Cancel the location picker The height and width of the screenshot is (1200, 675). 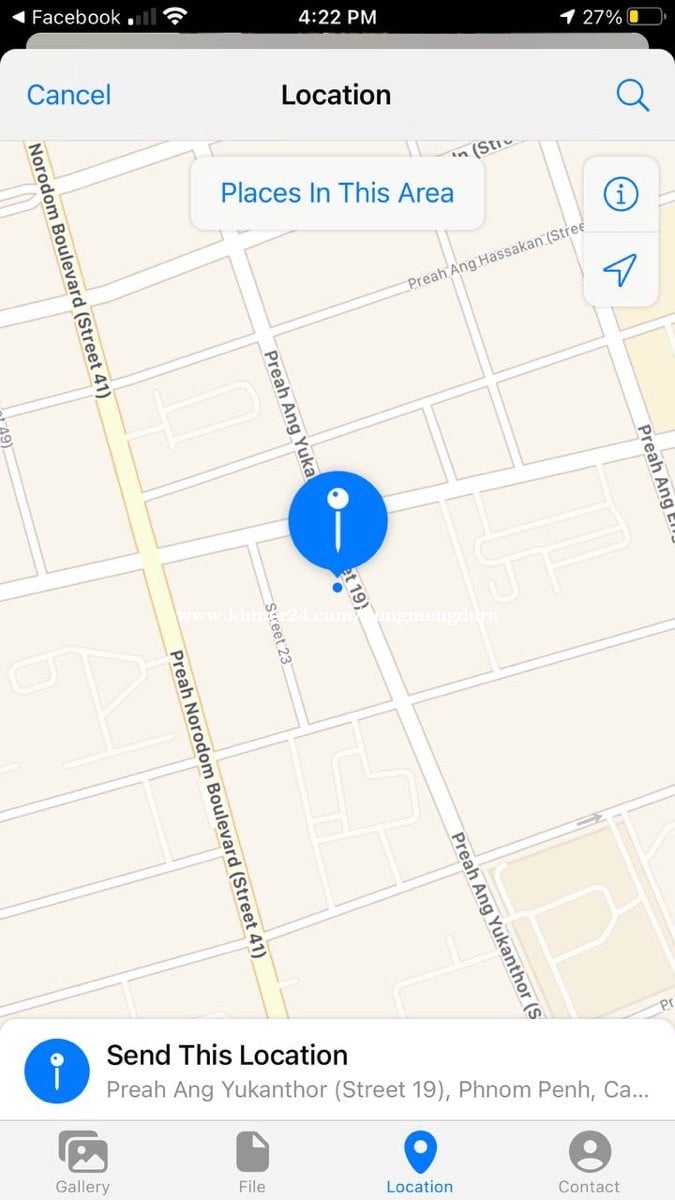coord(68,95)
